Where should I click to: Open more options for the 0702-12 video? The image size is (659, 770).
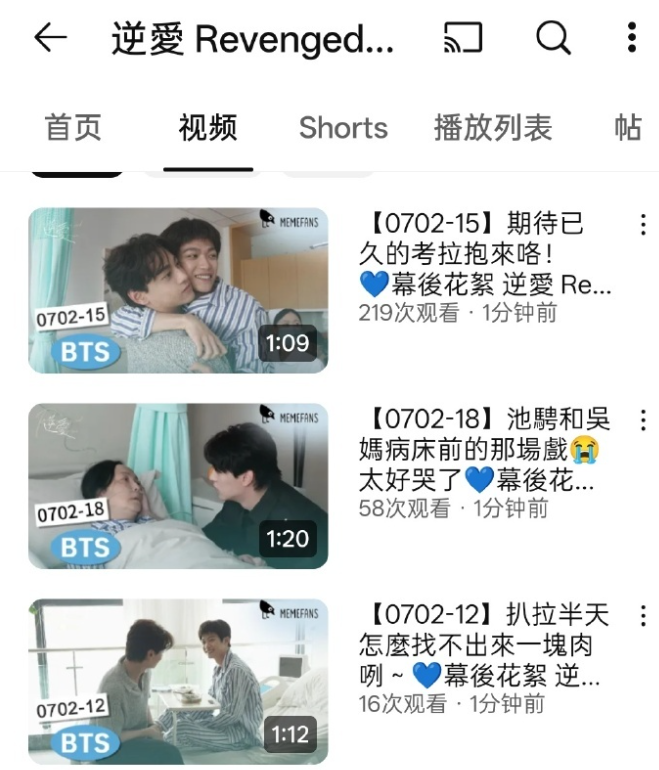(642, 615)
